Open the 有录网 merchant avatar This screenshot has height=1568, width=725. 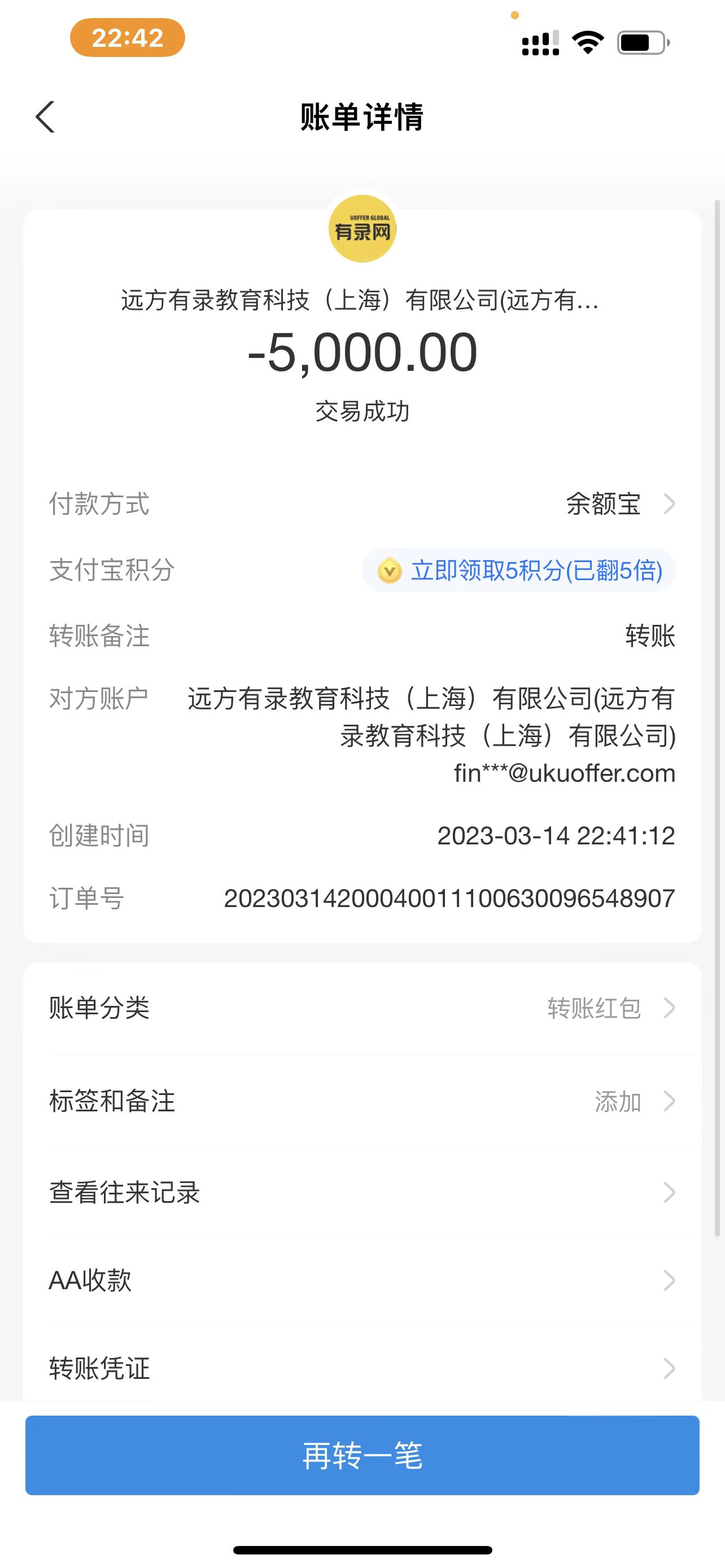coord(362,229)
